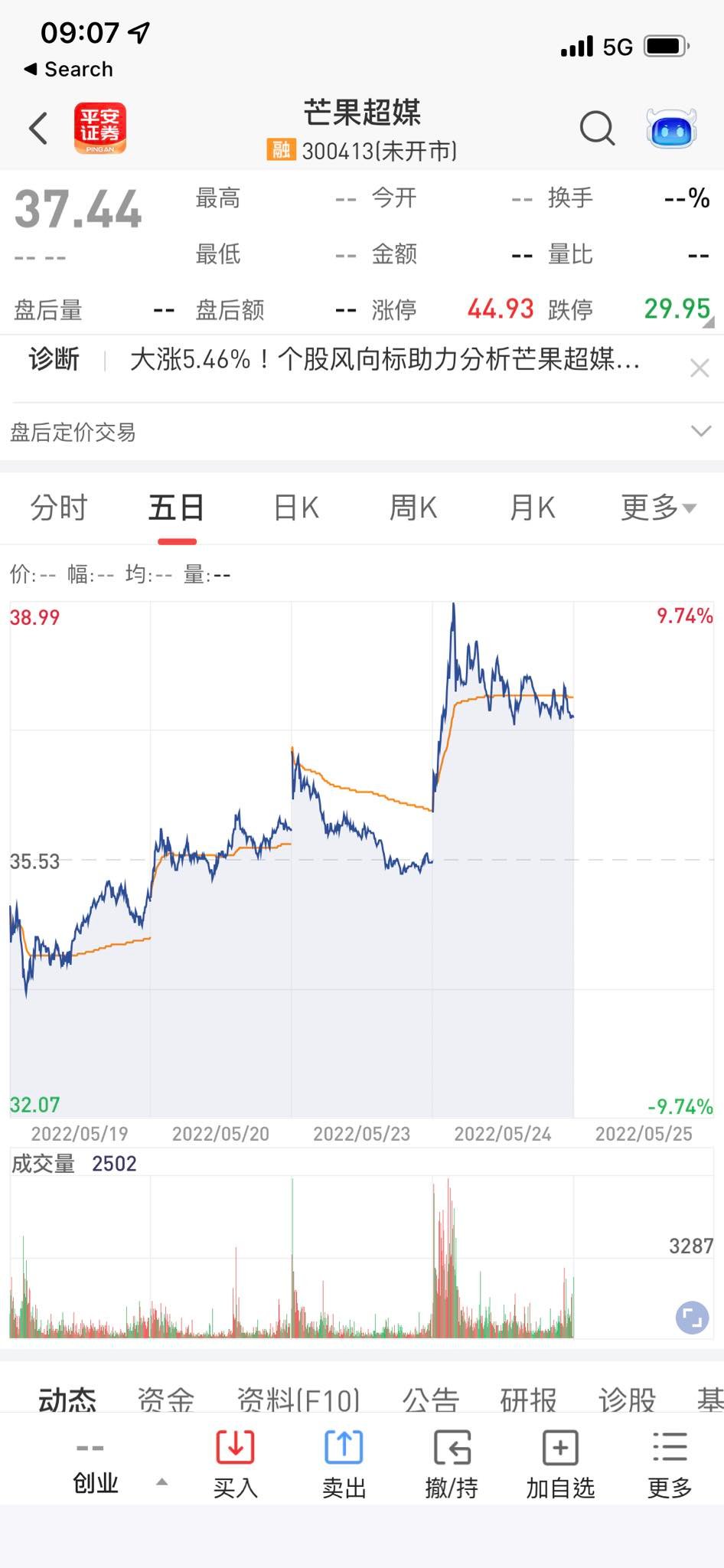This screenshot has width=724, height=1568.
Task: Open the 资金 tab
Action: point(165,1400)
